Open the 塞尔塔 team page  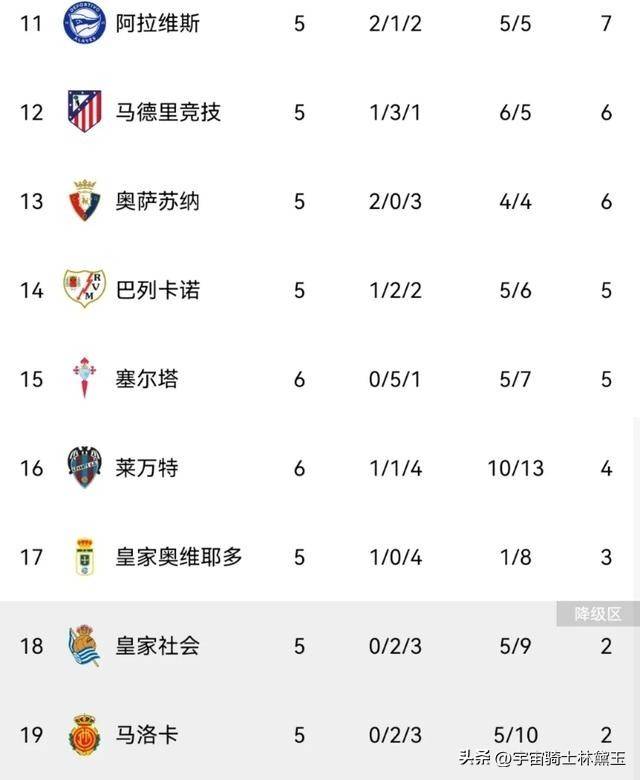point(146,379)
